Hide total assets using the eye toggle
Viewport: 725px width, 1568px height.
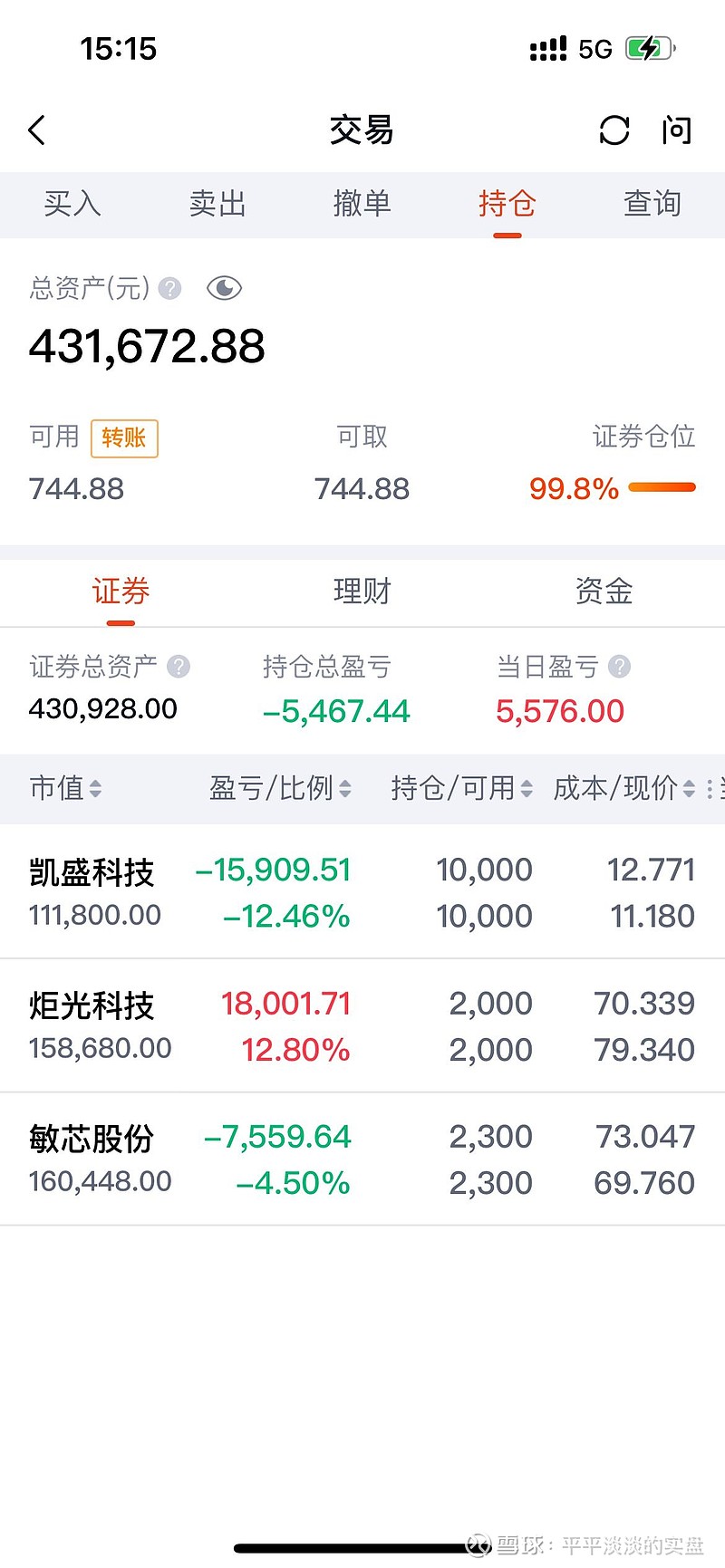coord(223,288)
